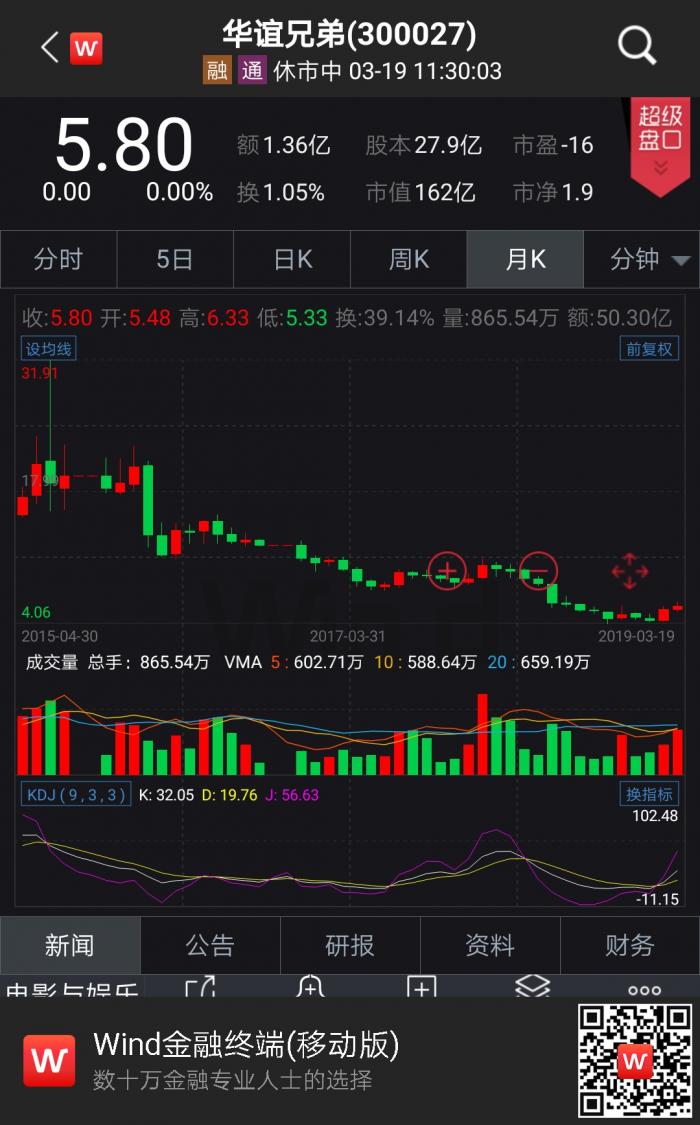The height and width of the screenshot is (1125, 700).
Task: Tap 换指标 to switch indicator
Action: pyautogui.click(x=649, y=795)
